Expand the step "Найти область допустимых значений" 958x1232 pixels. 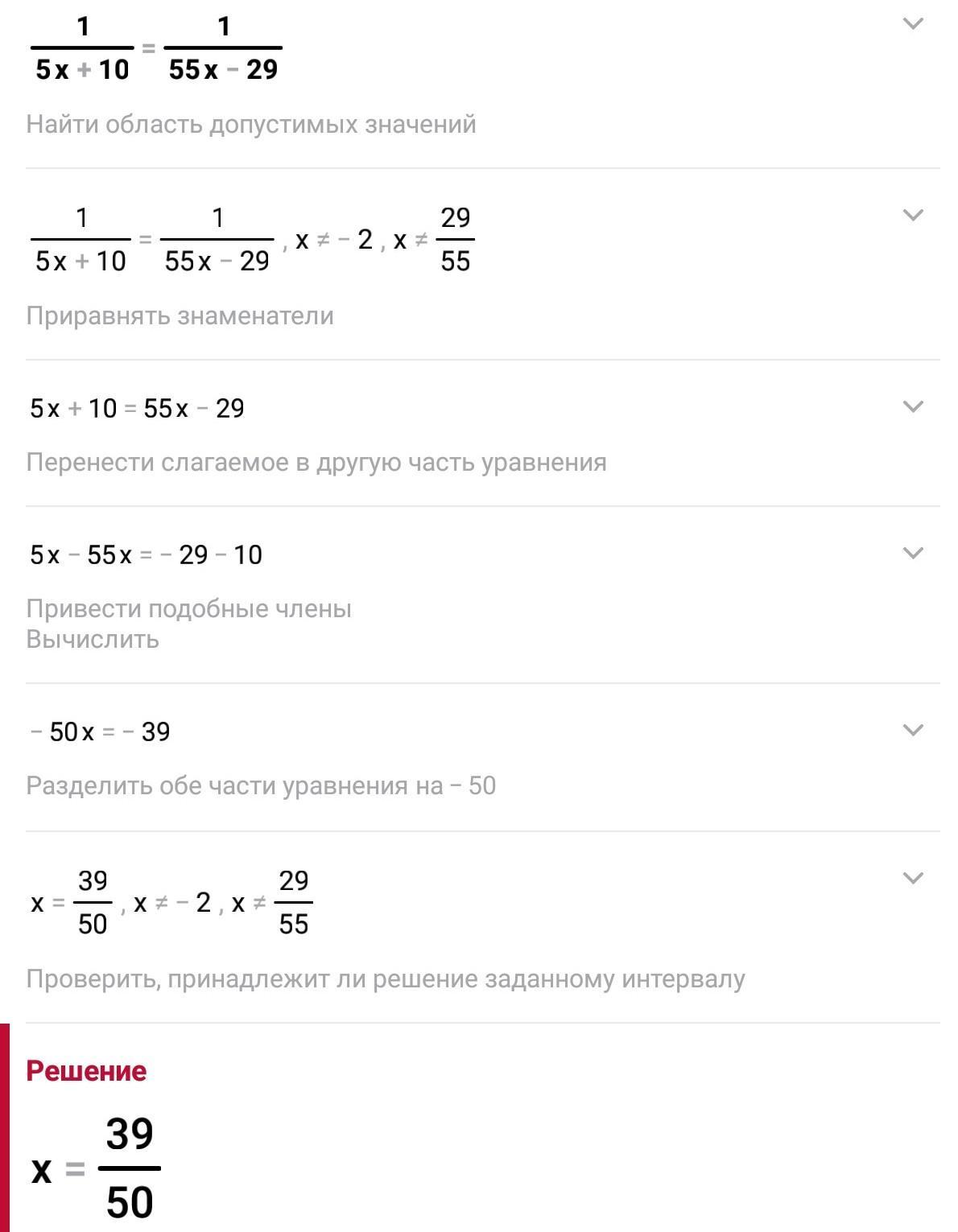912,24
